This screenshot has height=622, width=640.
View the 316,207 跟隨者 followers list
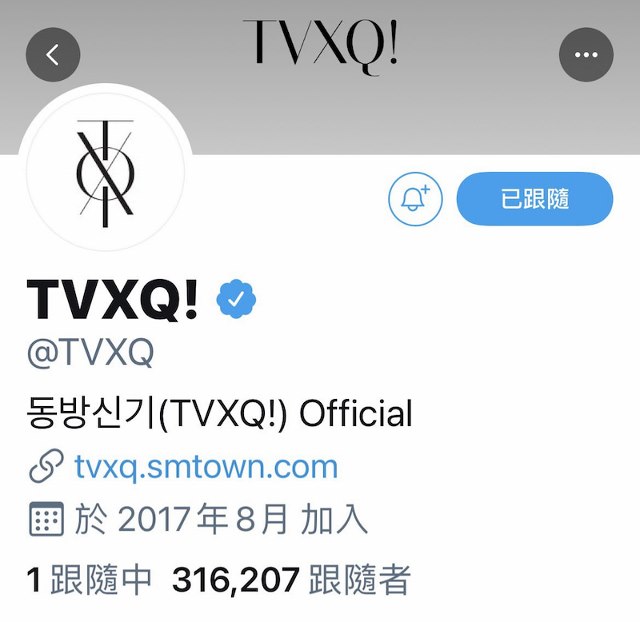[x=291, y=578]
